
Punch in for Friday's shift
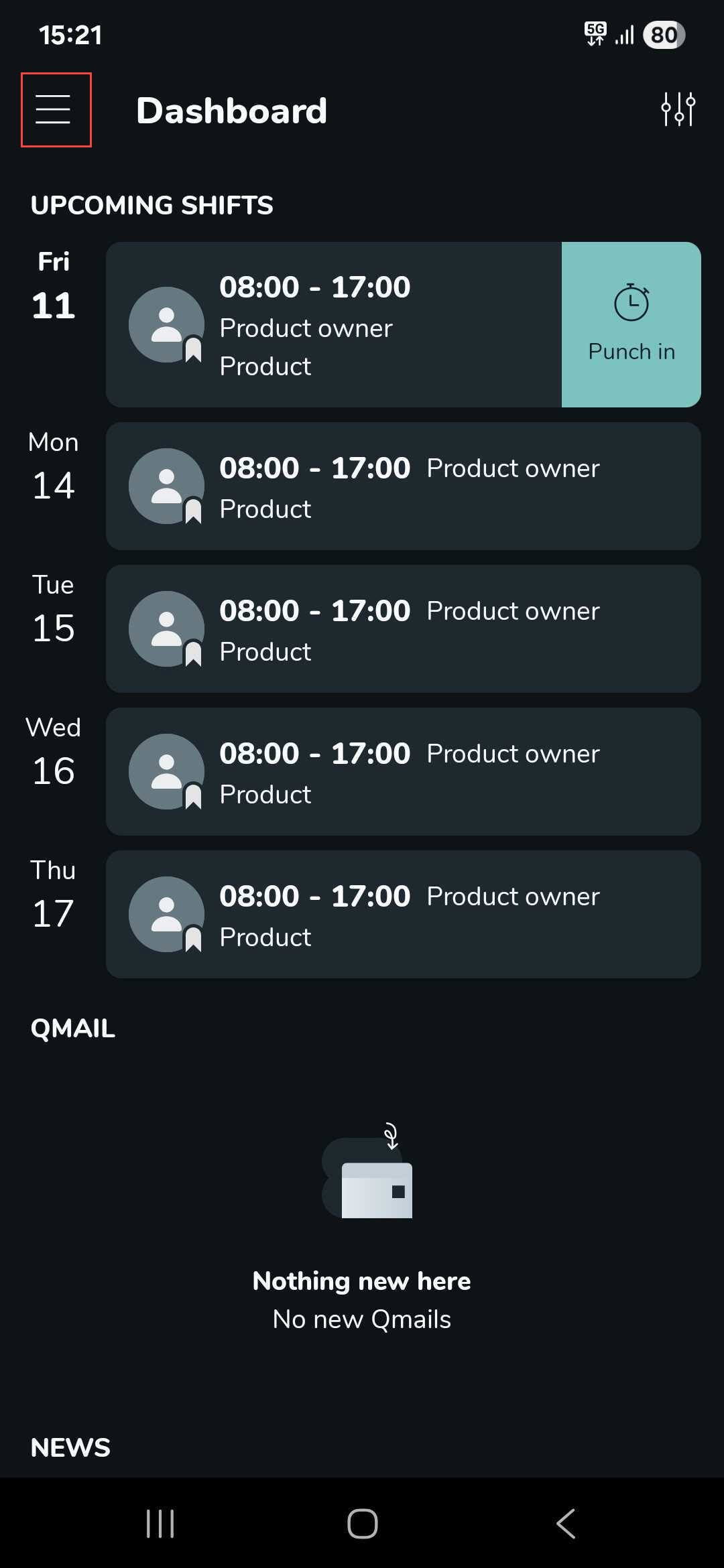[631, 325]
